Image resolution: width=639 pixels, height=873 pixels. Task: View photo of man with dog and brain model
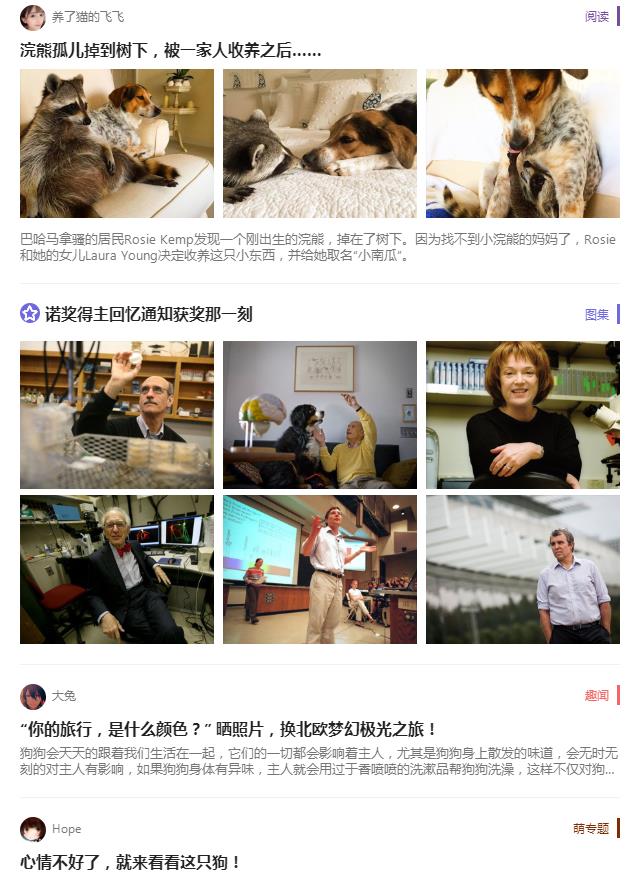tap(320, 415)
